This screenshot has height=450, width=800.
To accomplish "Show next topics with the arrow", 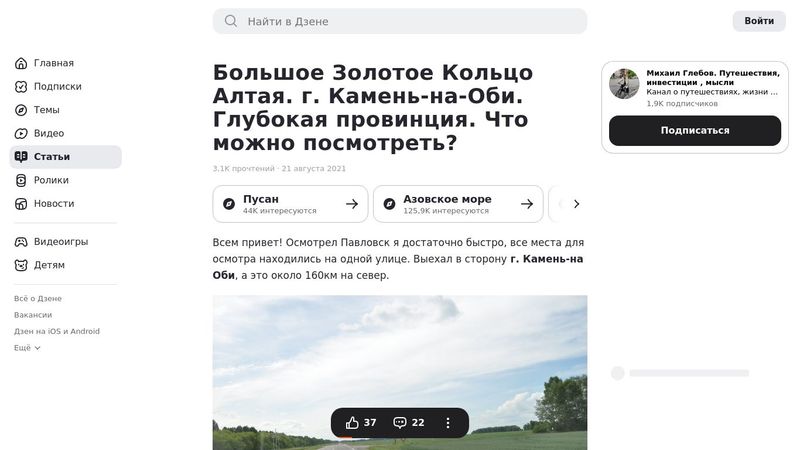I will click(x=576, y=204).
